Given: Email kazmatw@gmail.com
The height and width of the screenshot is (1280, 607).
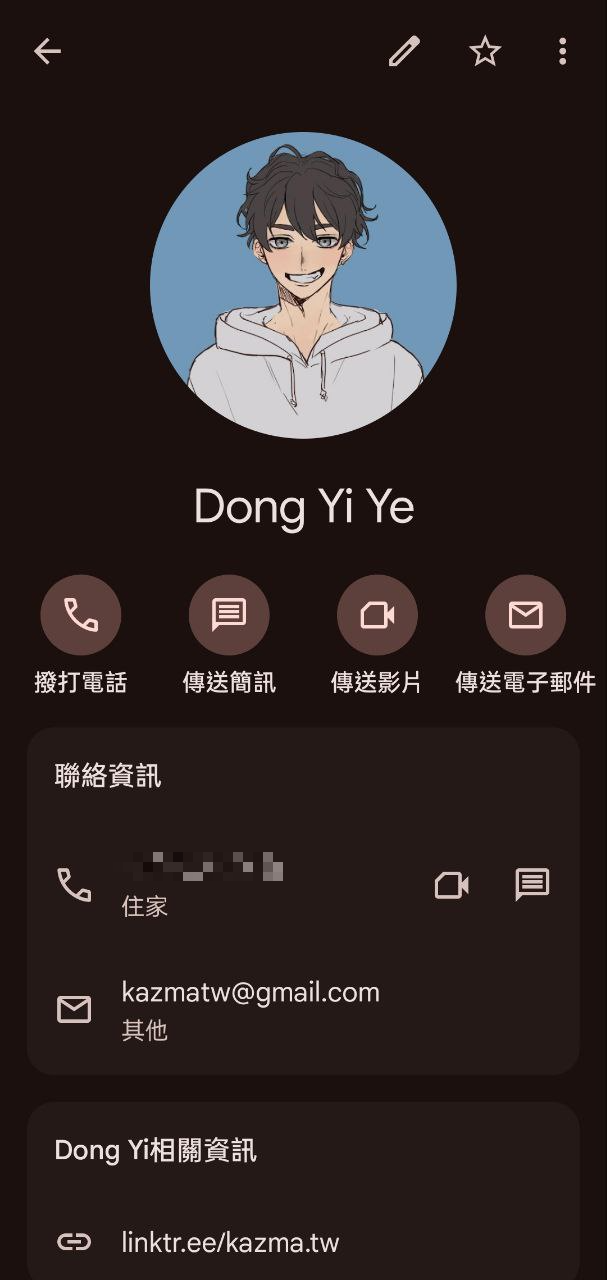Looking at the screenshot, I should click(250, 1008).
